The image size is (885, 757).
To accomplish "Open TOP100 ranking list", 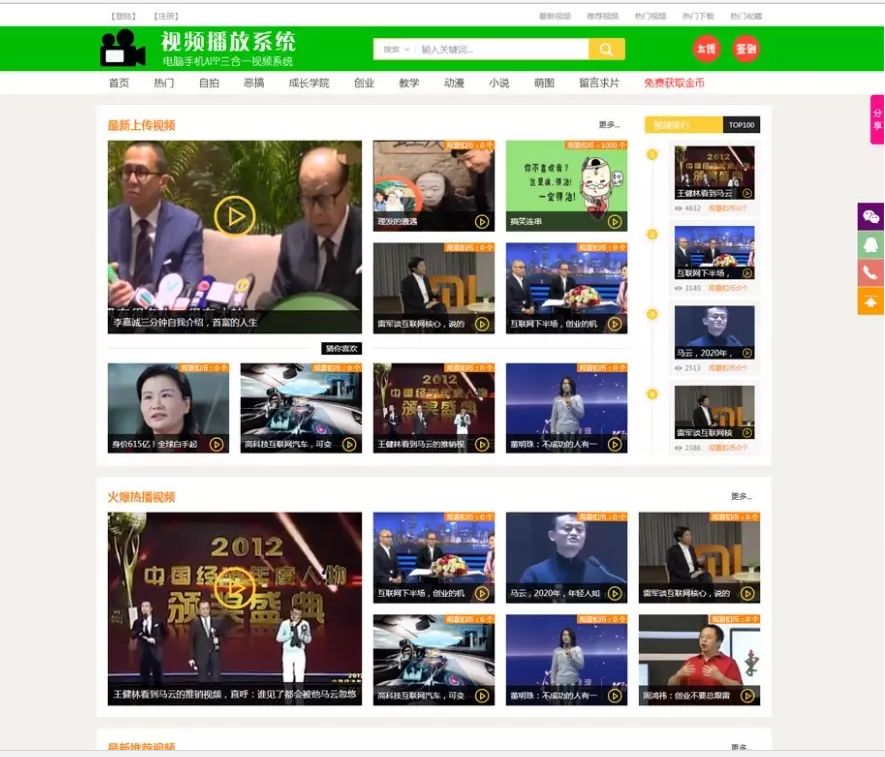I will click(741, 125).
